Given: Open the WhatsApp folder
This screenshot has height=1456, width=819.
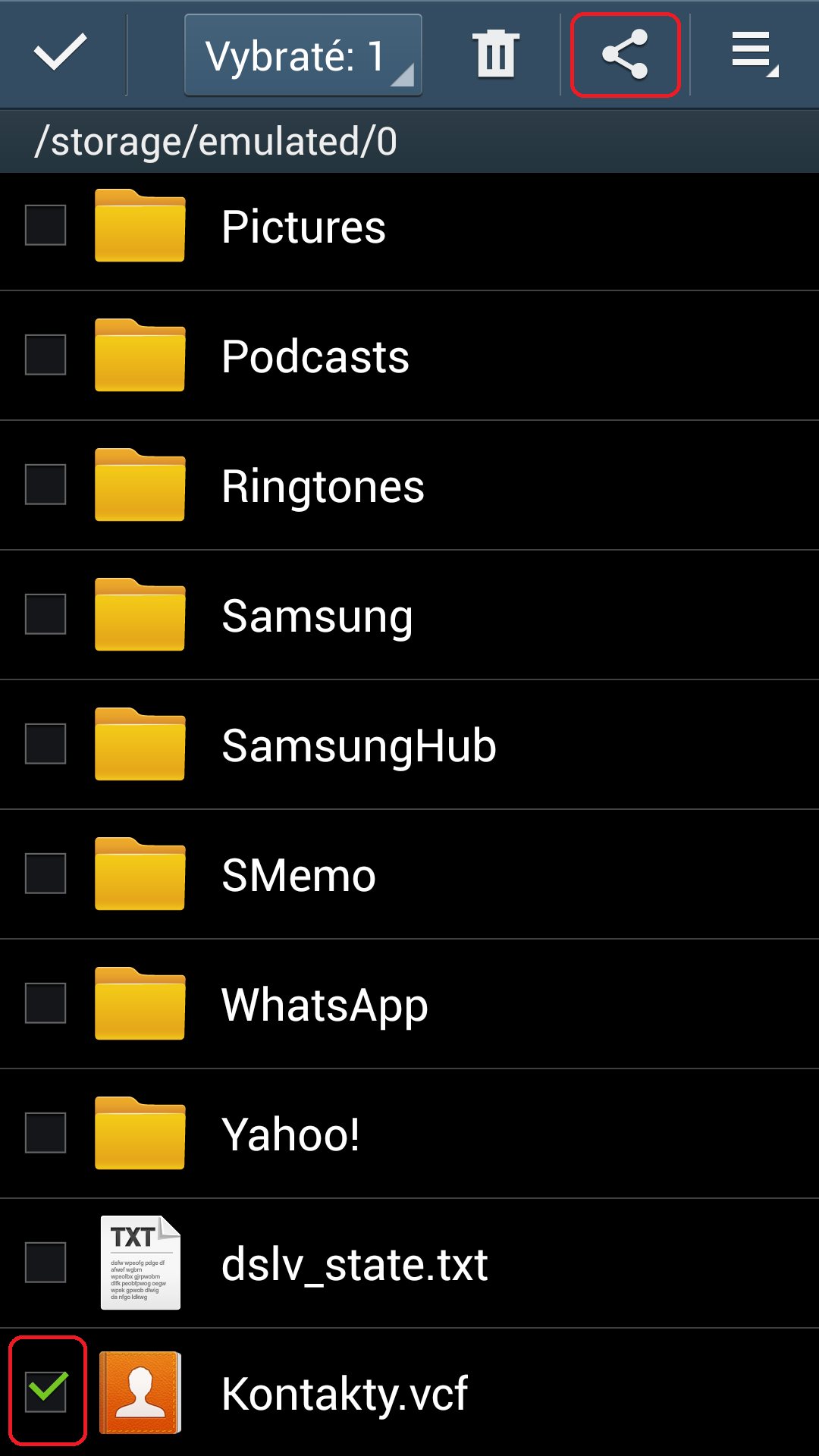Looking at the screenshot, I should (325, 1005).
